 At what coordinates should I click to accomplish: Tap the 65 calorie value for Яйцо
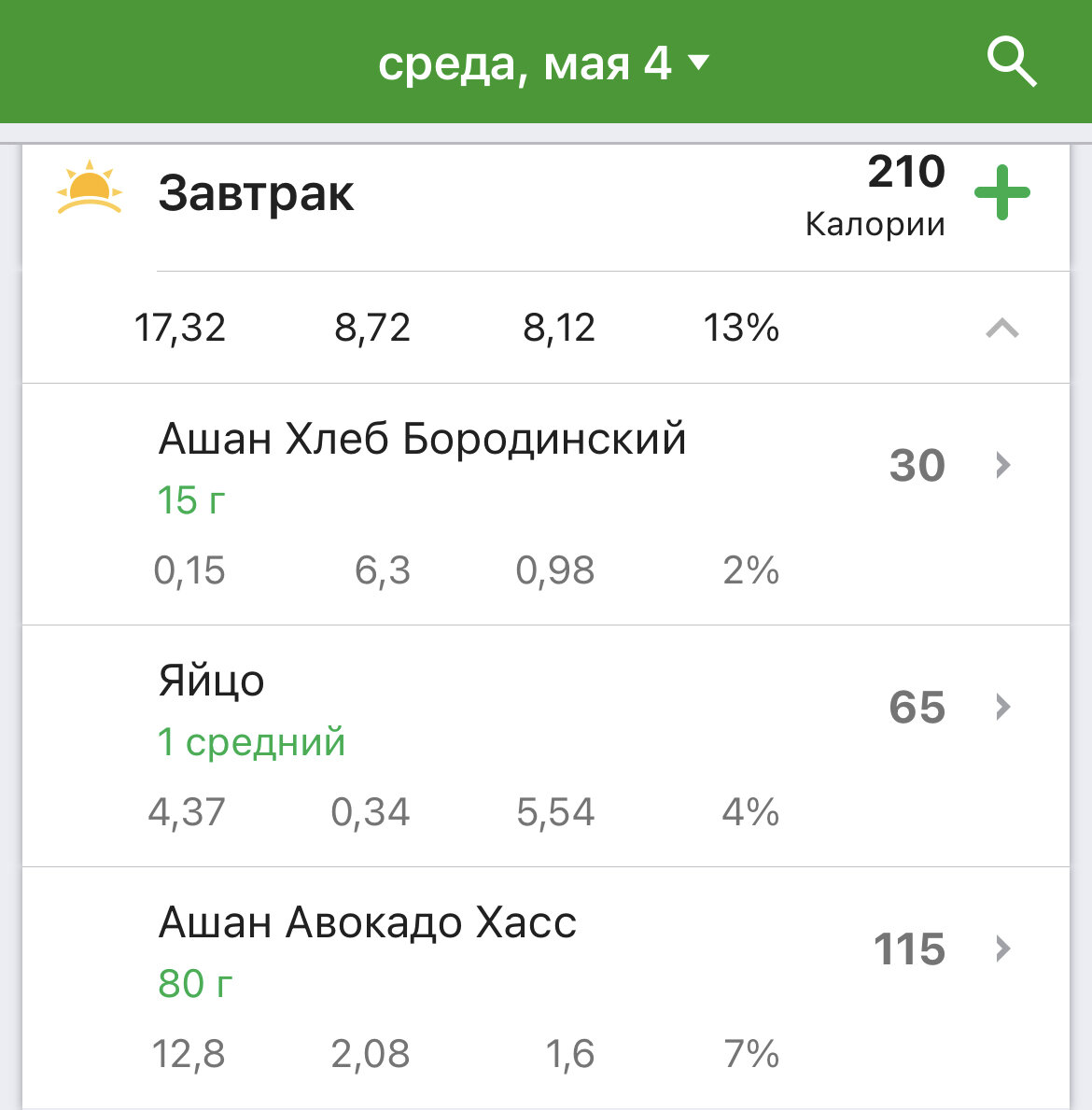(x=917, y=707)
